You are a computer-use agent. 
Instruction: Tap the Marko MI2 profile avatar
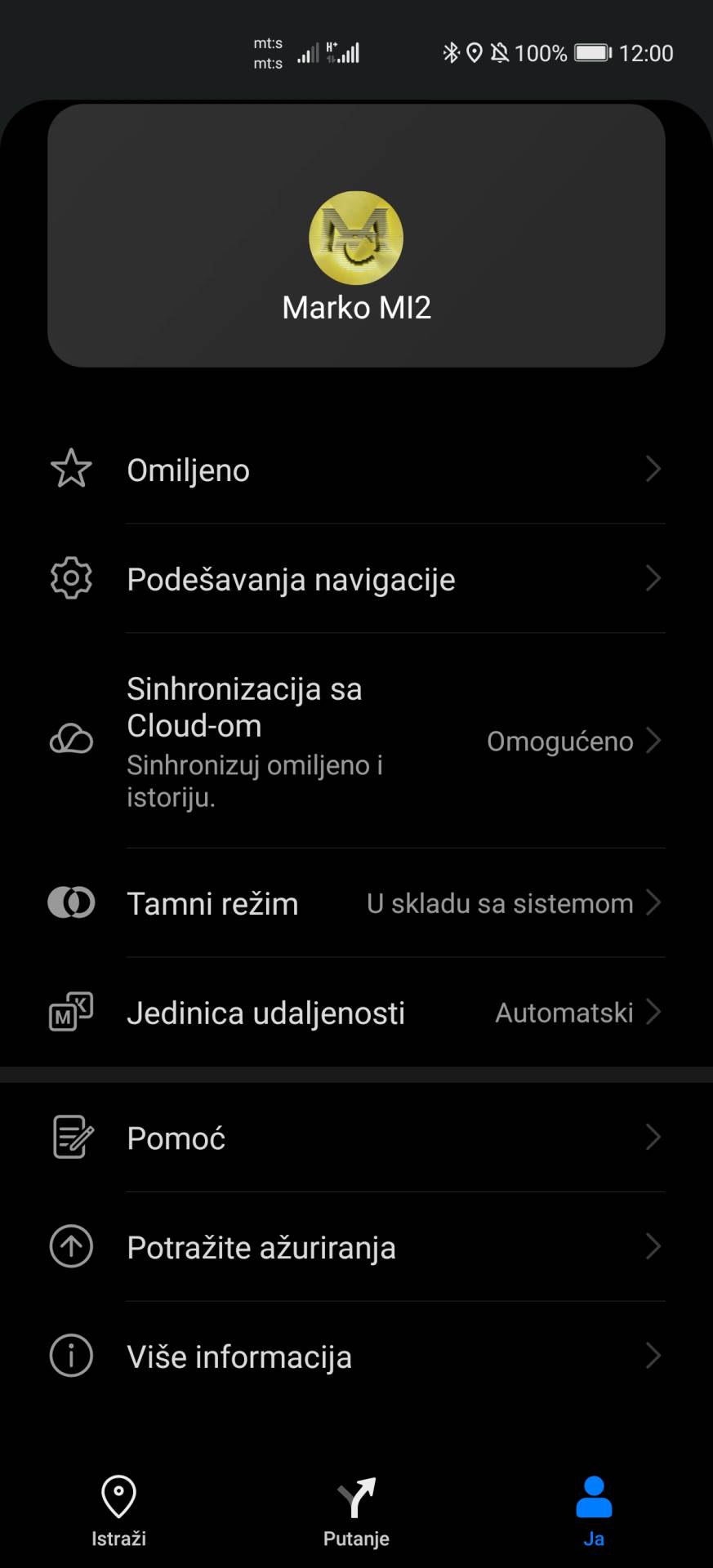point(356,238)
